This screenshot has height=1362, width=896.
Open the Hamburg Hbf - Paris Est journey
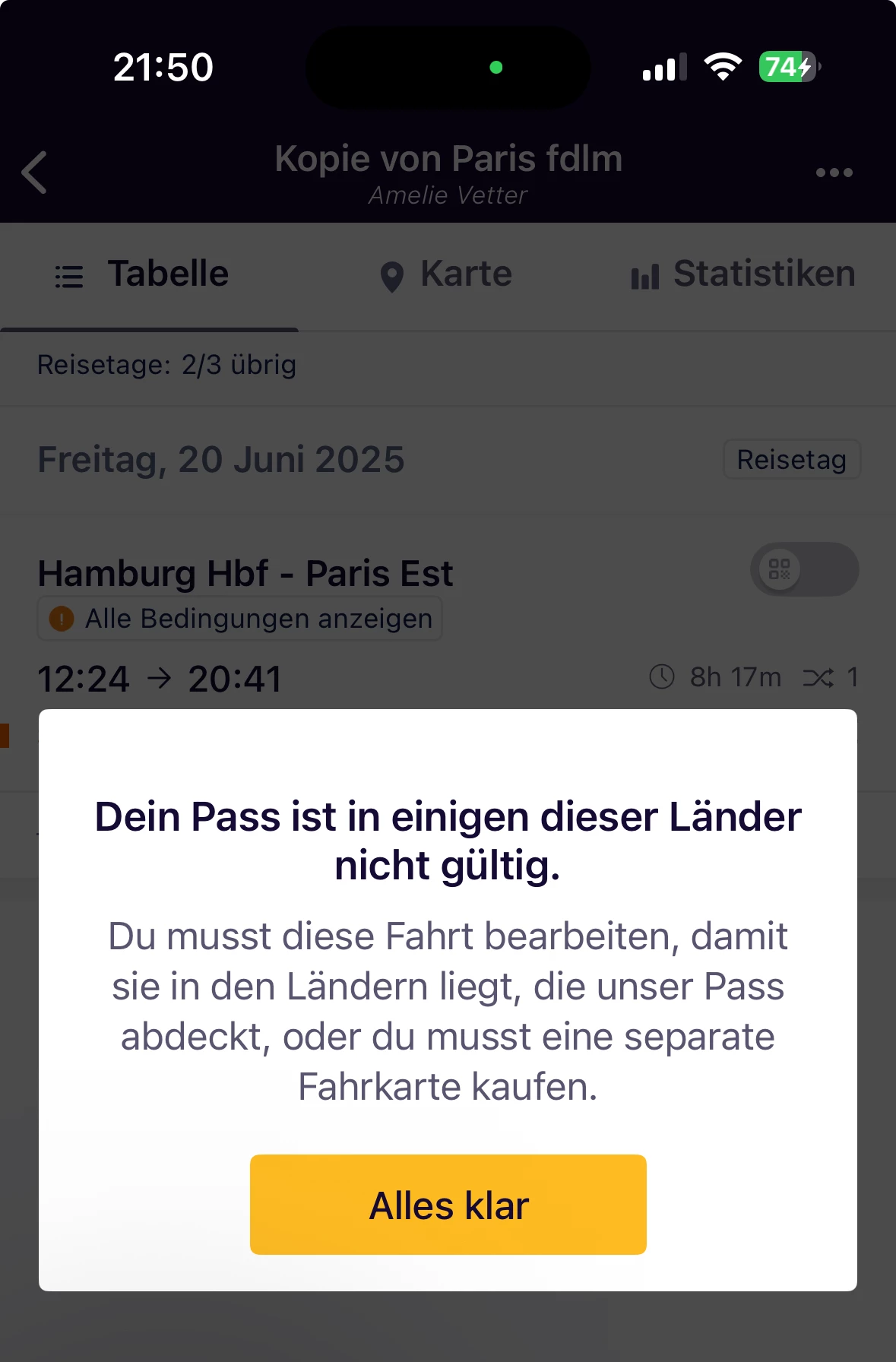[245, 573]
